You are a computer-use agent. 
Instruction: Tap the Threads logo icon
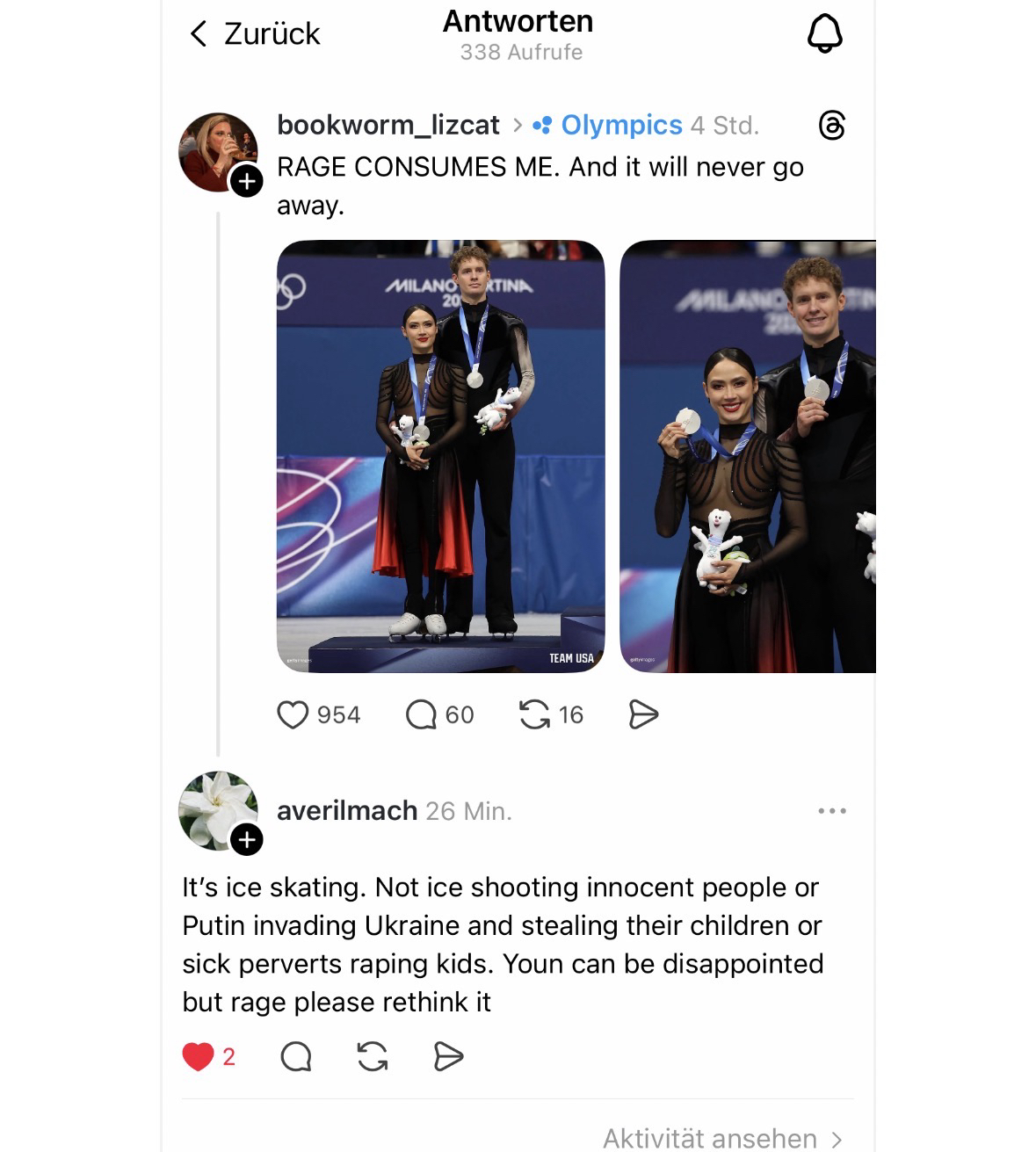[831, 126]
